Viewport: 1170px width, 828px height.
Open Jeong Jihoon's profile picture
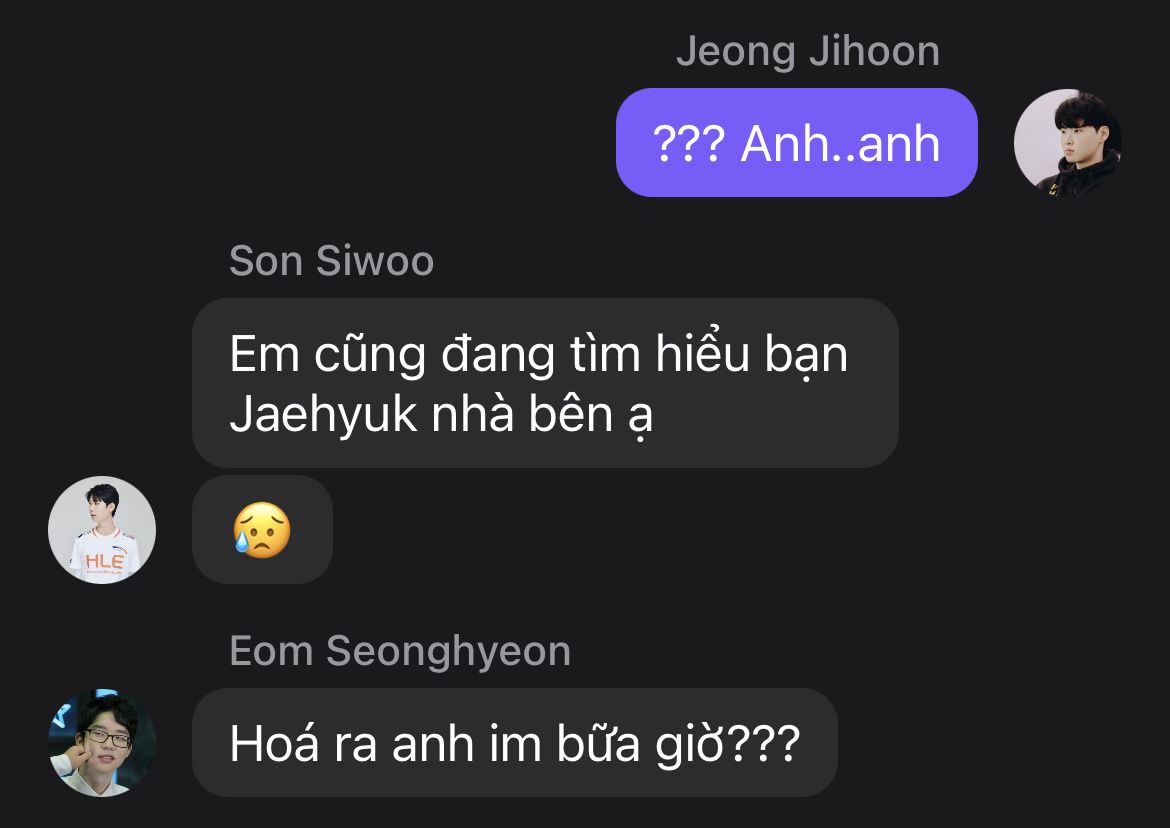[1067, 143]
